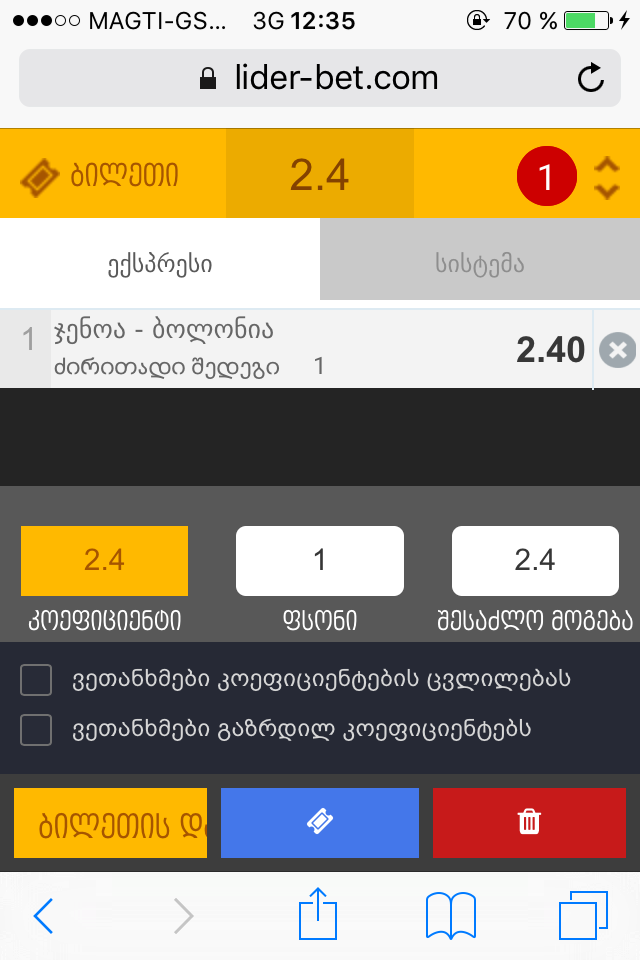This screenshot has width=640, height=960.
Task: Edit the ფსონი stake field
Action: 320,560
